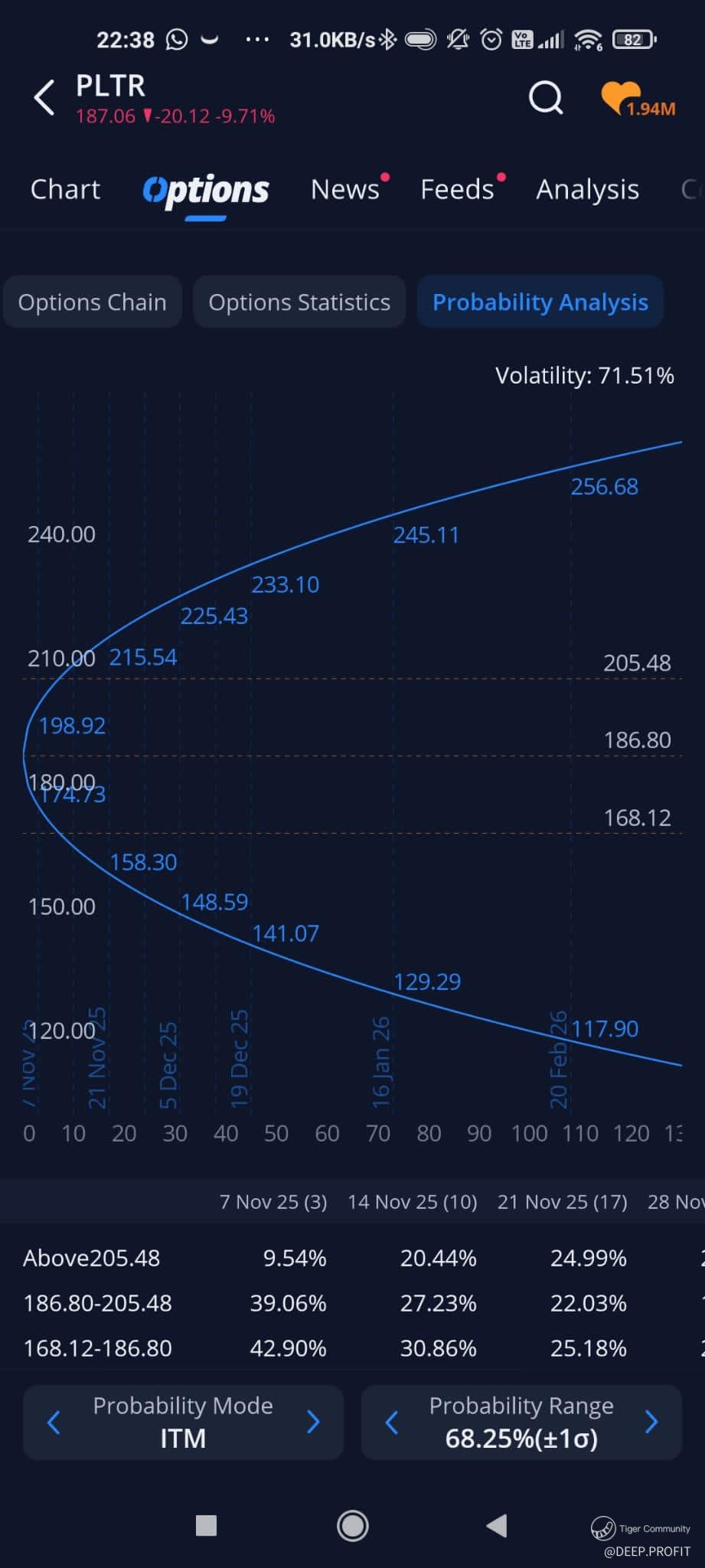
Task: Tap the system home button
Action: [352, 1525]
